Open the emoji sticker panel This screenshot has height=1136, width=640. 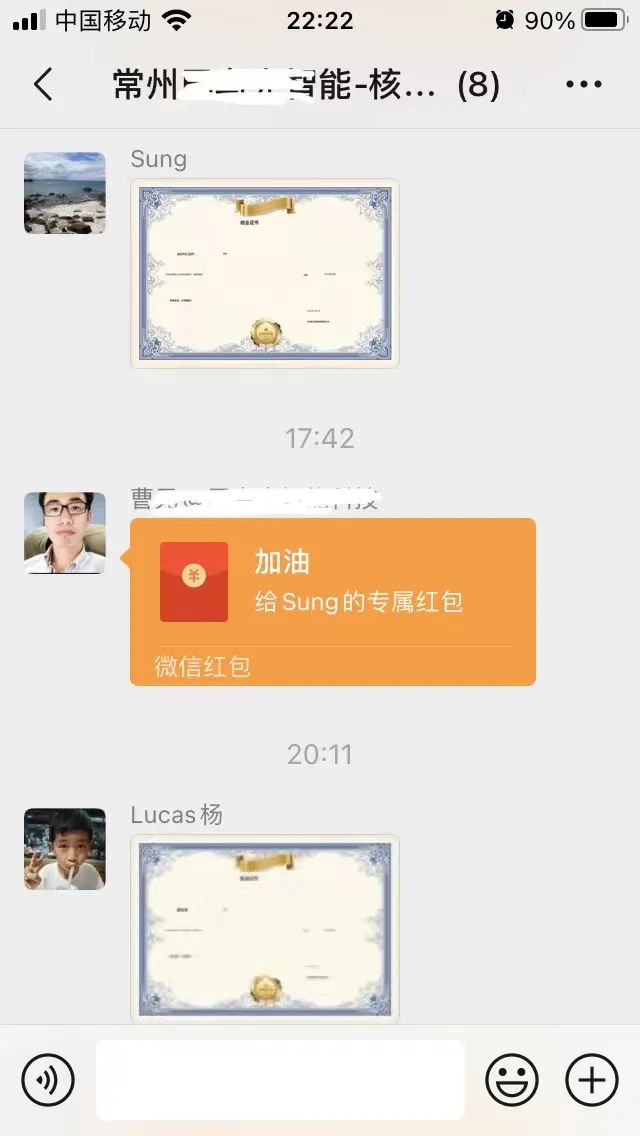[x=512, y=1080]
